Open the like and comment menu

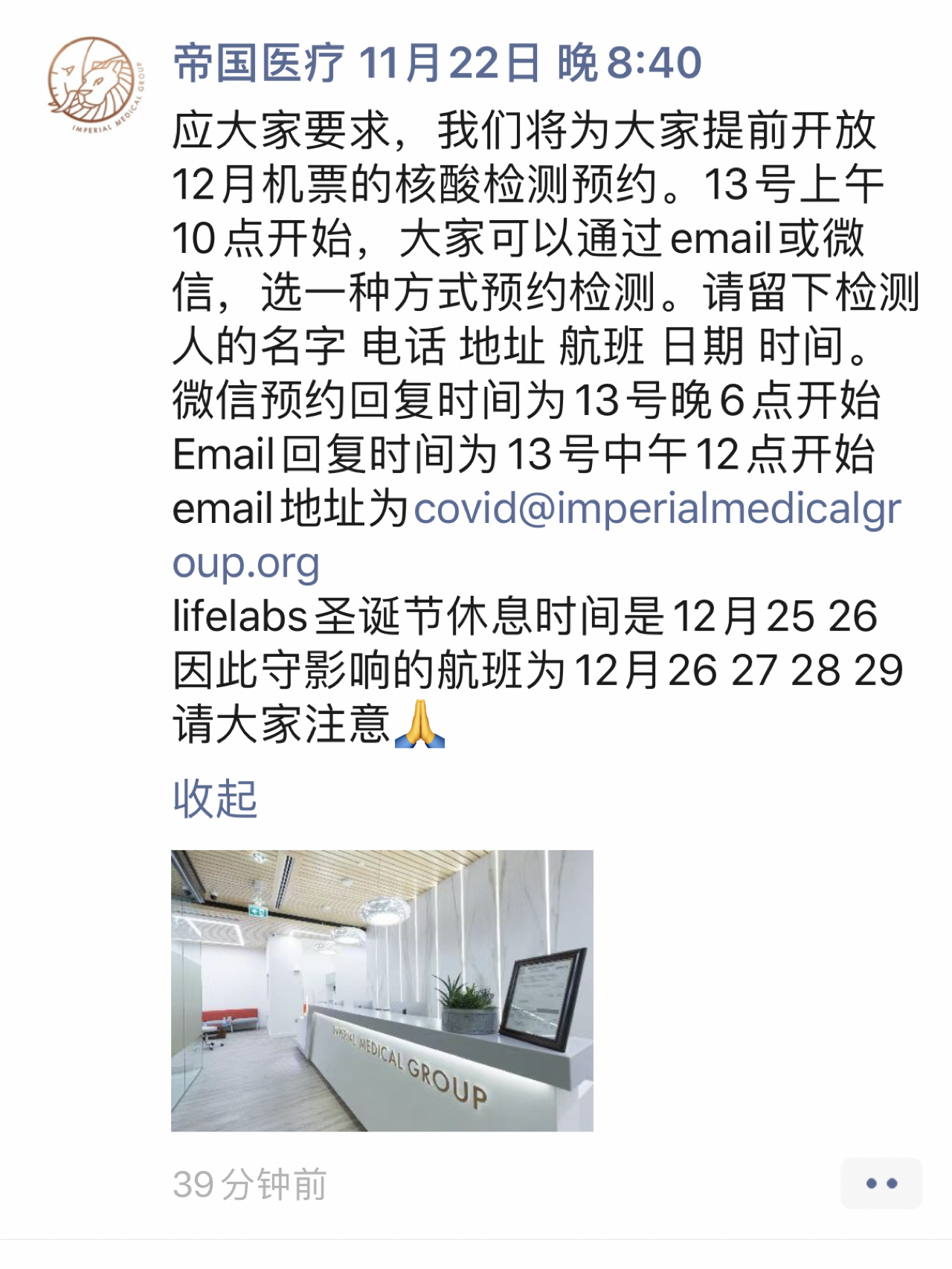pyautogui.click(x=881, y=1183)
